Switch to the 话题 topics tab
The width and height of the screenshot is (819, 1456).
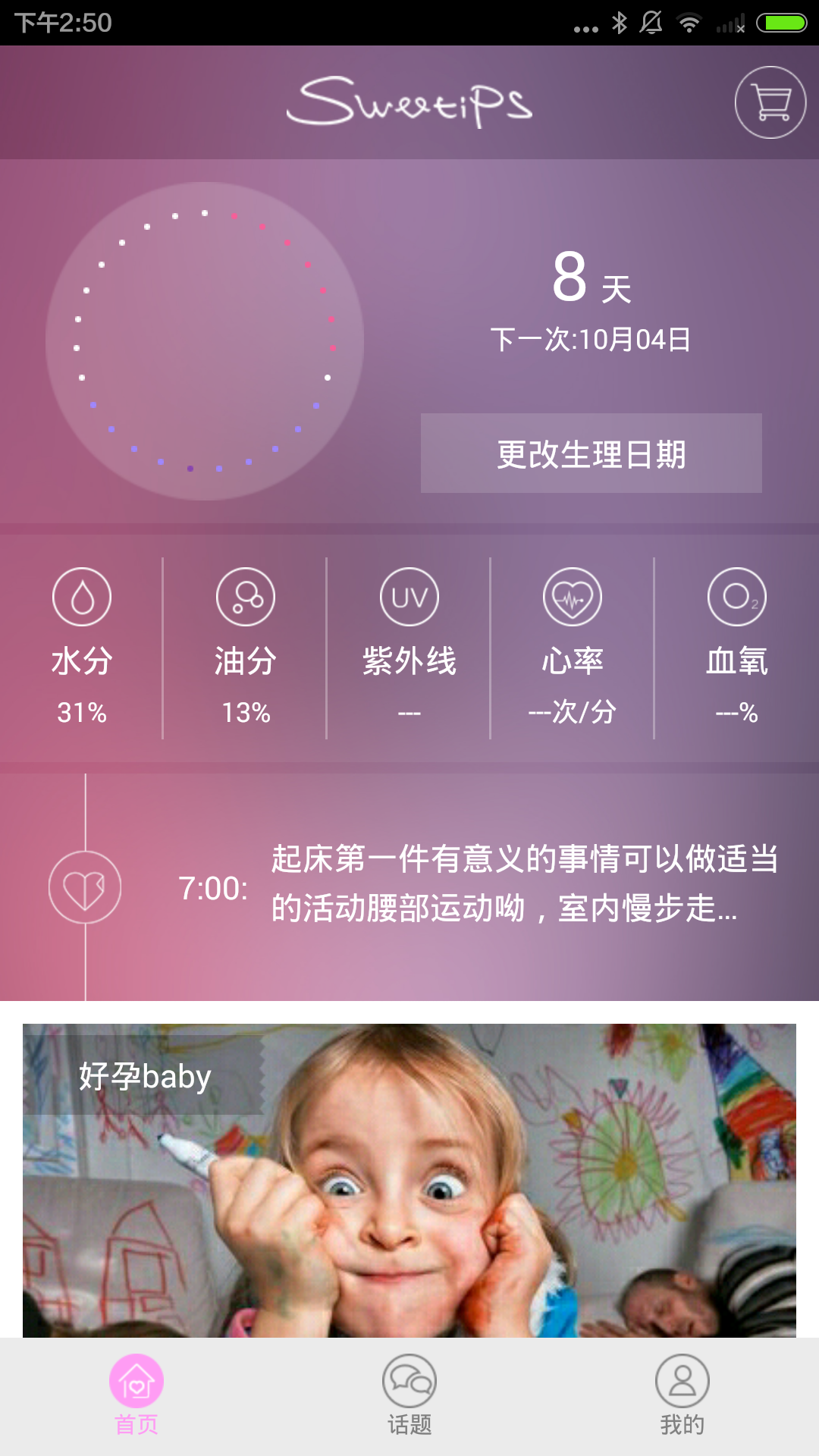[x=409, y=1395]
